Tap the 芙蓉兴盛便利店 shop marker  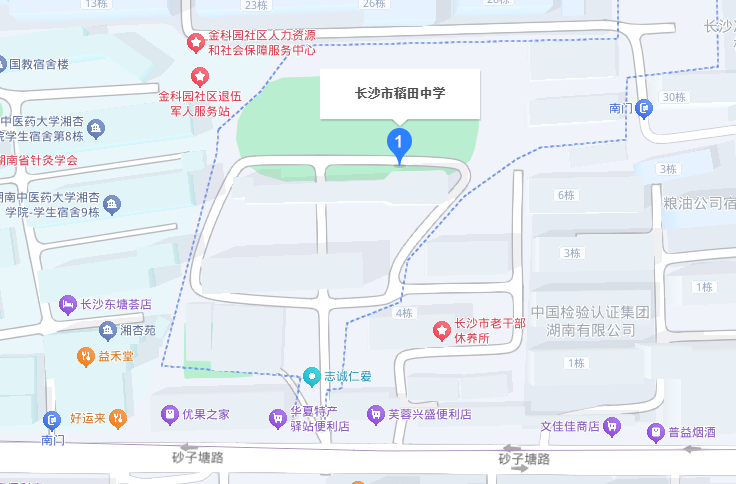coord(375,413)
